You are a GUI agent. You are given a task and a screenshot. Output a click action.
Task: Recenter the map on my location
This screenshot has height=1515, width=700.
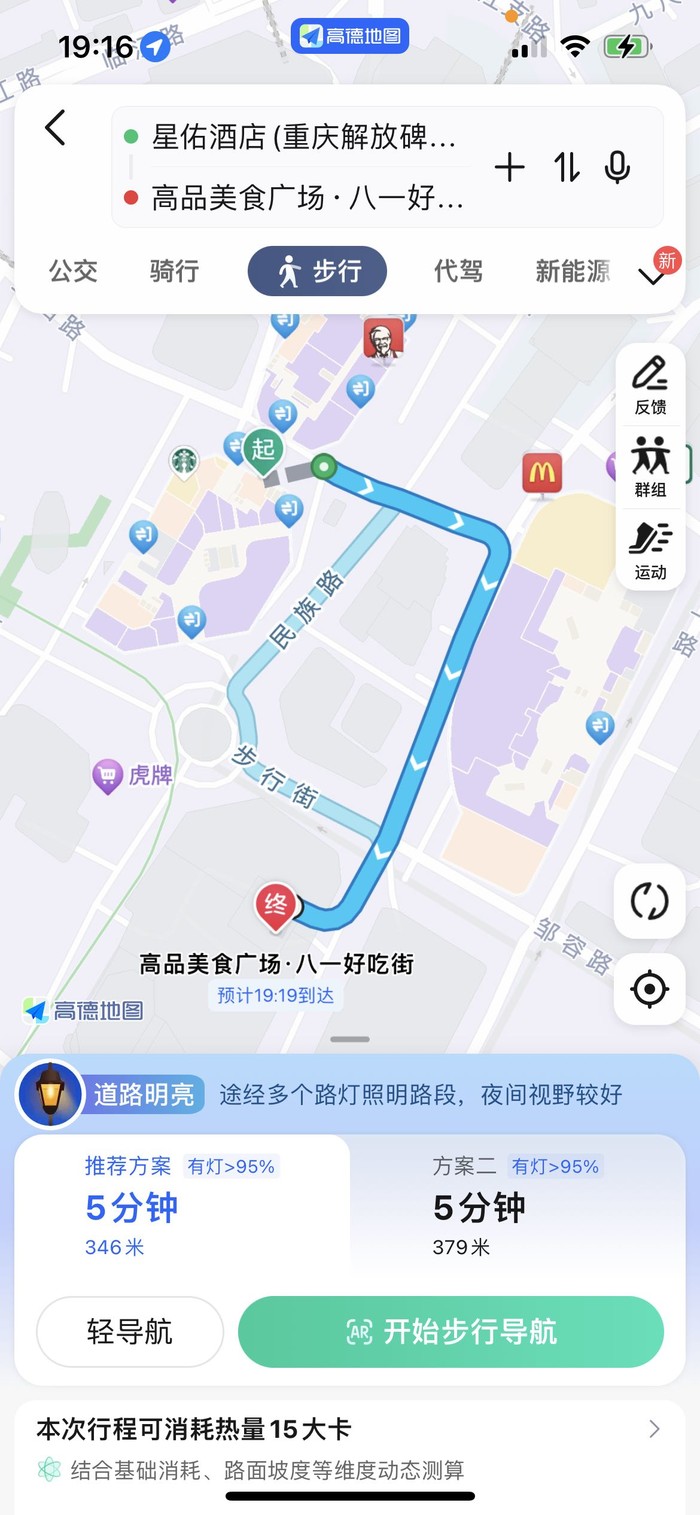[x=649, y=989]
